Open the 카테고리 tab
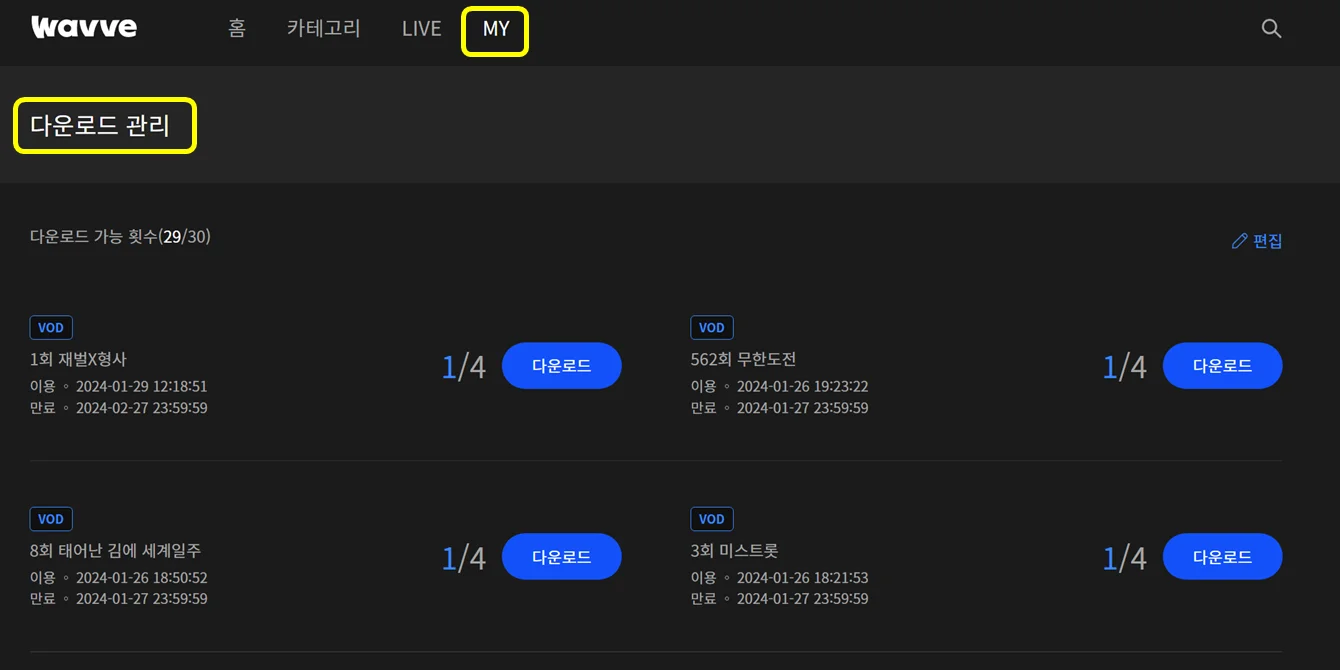 [323, 29]
